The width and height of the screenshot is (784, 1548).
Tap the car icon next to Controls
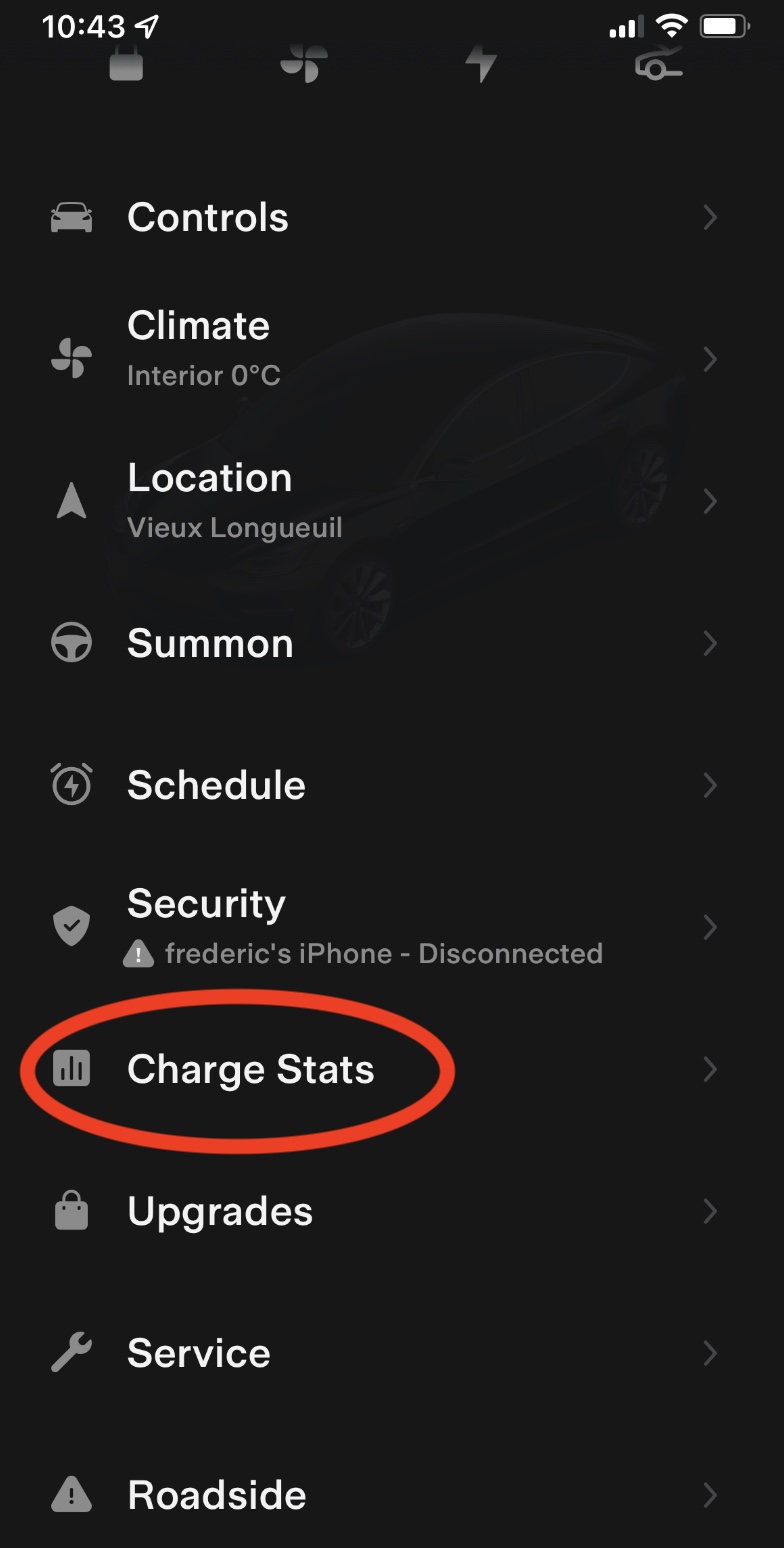70,217
